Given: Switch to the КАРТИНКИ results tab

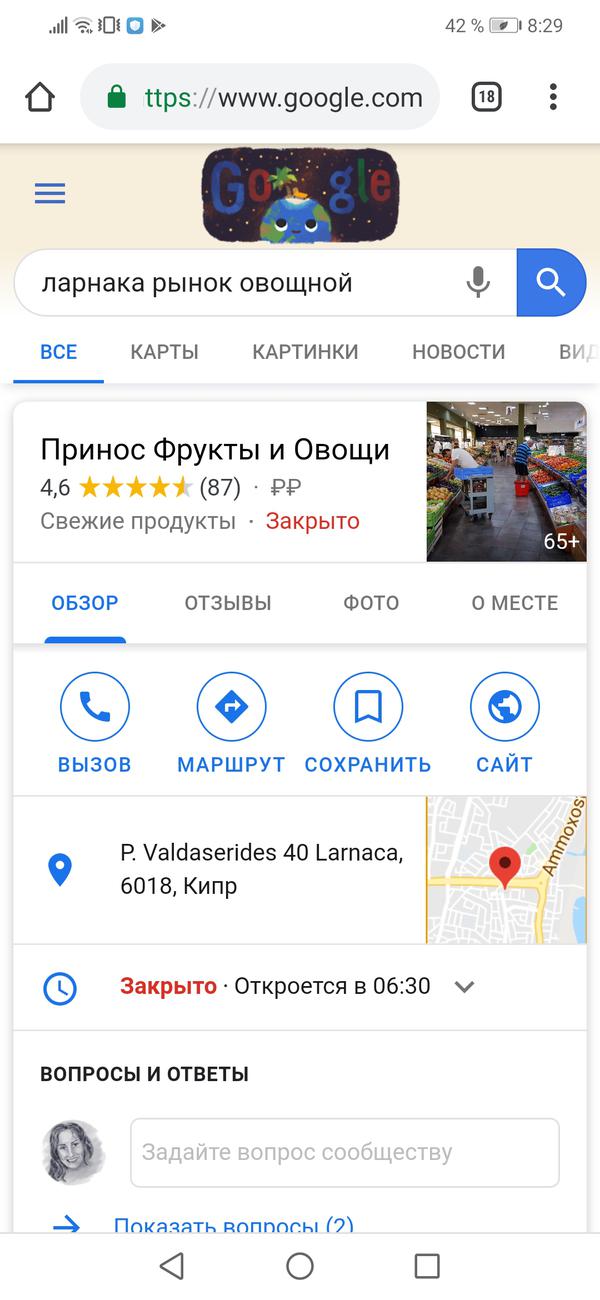Looking at the screenshot, I should (x=305, y=352).
